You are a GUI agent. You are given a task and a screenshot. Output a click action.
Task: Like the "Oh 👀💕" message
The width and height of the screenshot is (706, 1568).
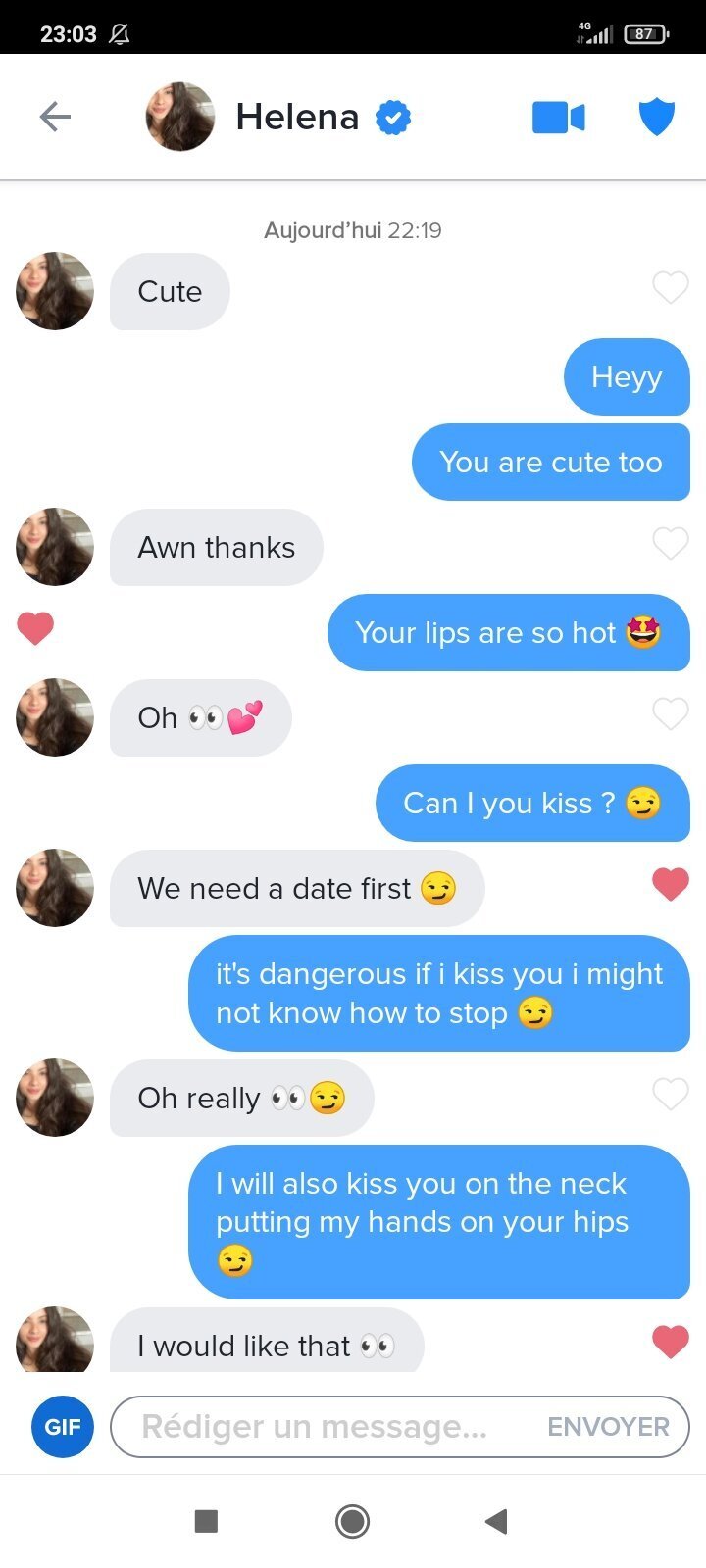pyautogui.click(x=671, y=713)
